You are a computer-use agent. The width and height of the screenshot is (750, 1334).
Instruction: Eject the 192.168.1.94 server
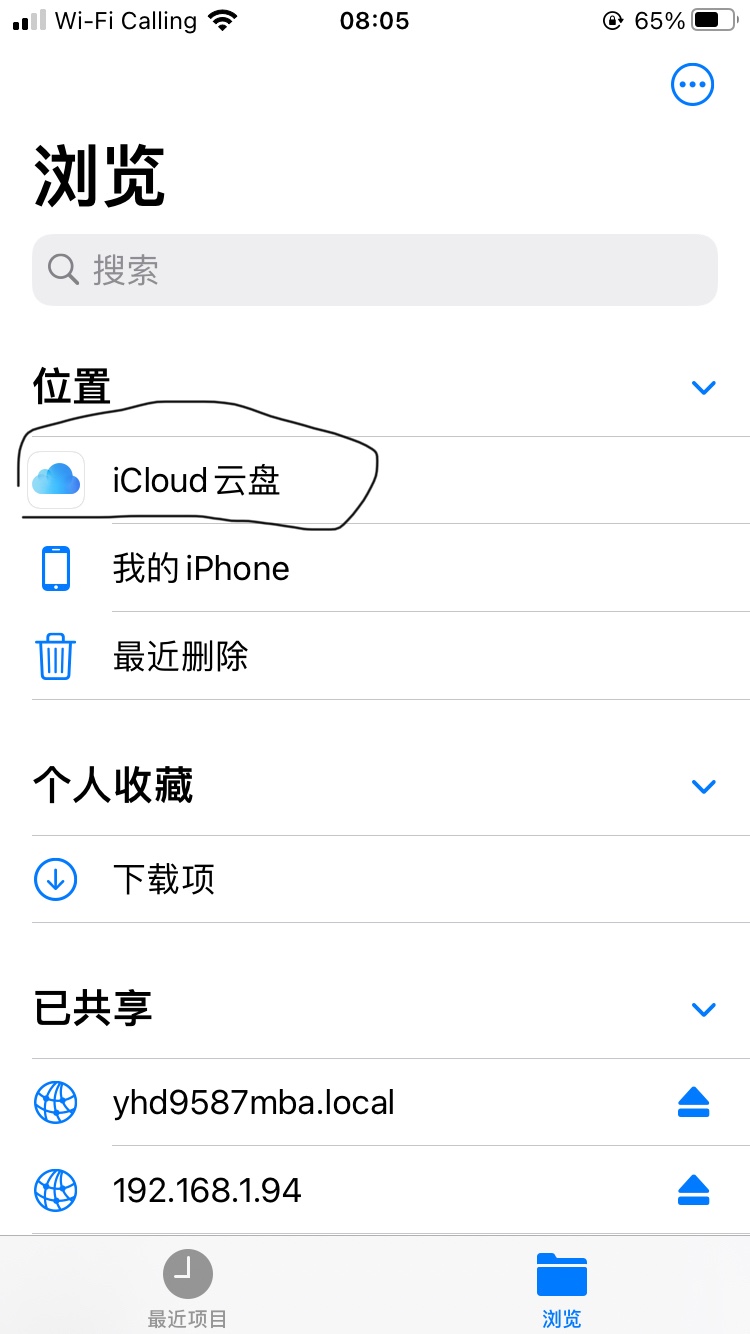[x=693, y=1190]
